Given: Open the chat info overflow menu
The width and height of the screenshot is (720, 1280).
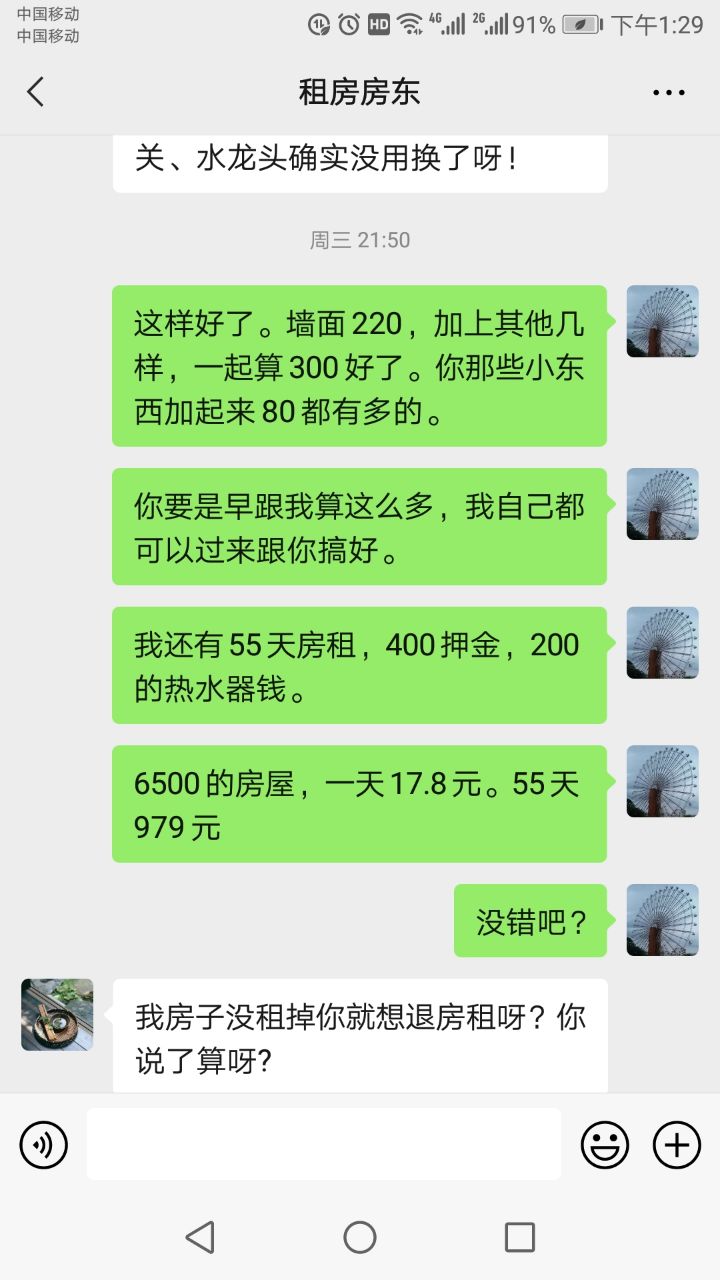Looking at the screenshot, I should [668, 93].
